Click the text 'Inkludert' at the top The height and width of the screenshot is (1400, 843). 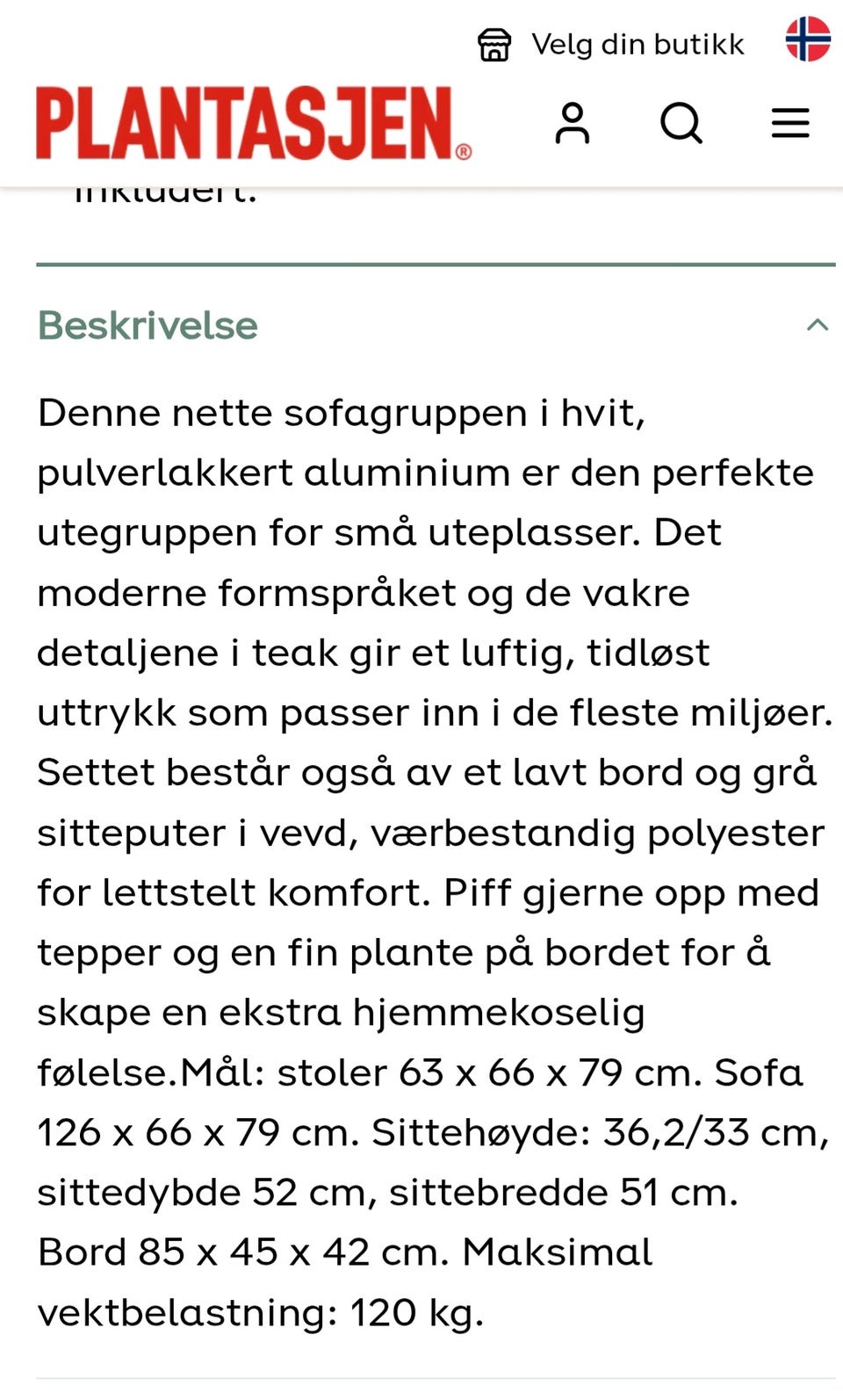(x=167, y=193)
